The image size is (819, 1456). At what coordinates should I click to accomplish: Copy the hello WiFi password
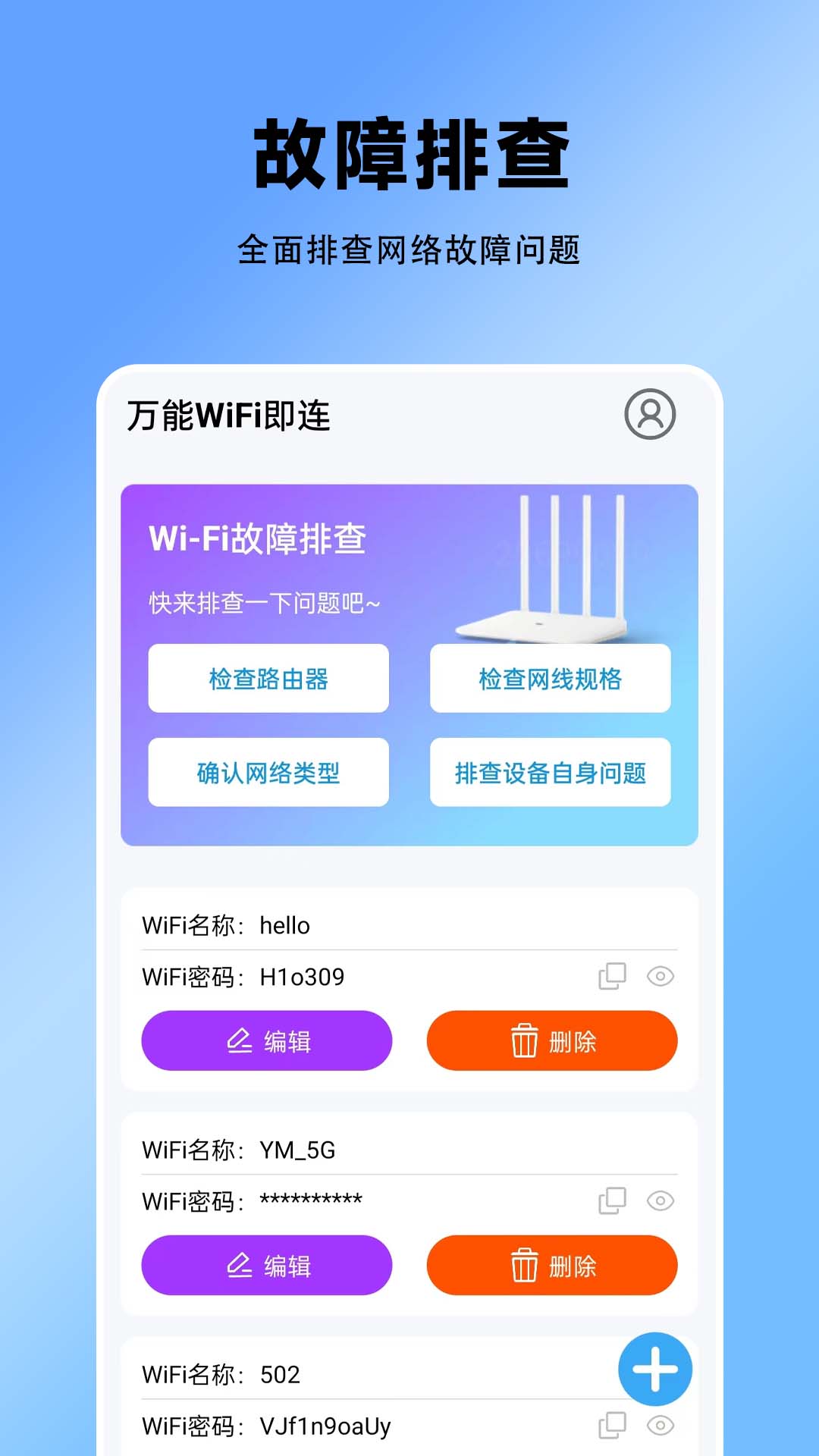[x=611, y=977]
